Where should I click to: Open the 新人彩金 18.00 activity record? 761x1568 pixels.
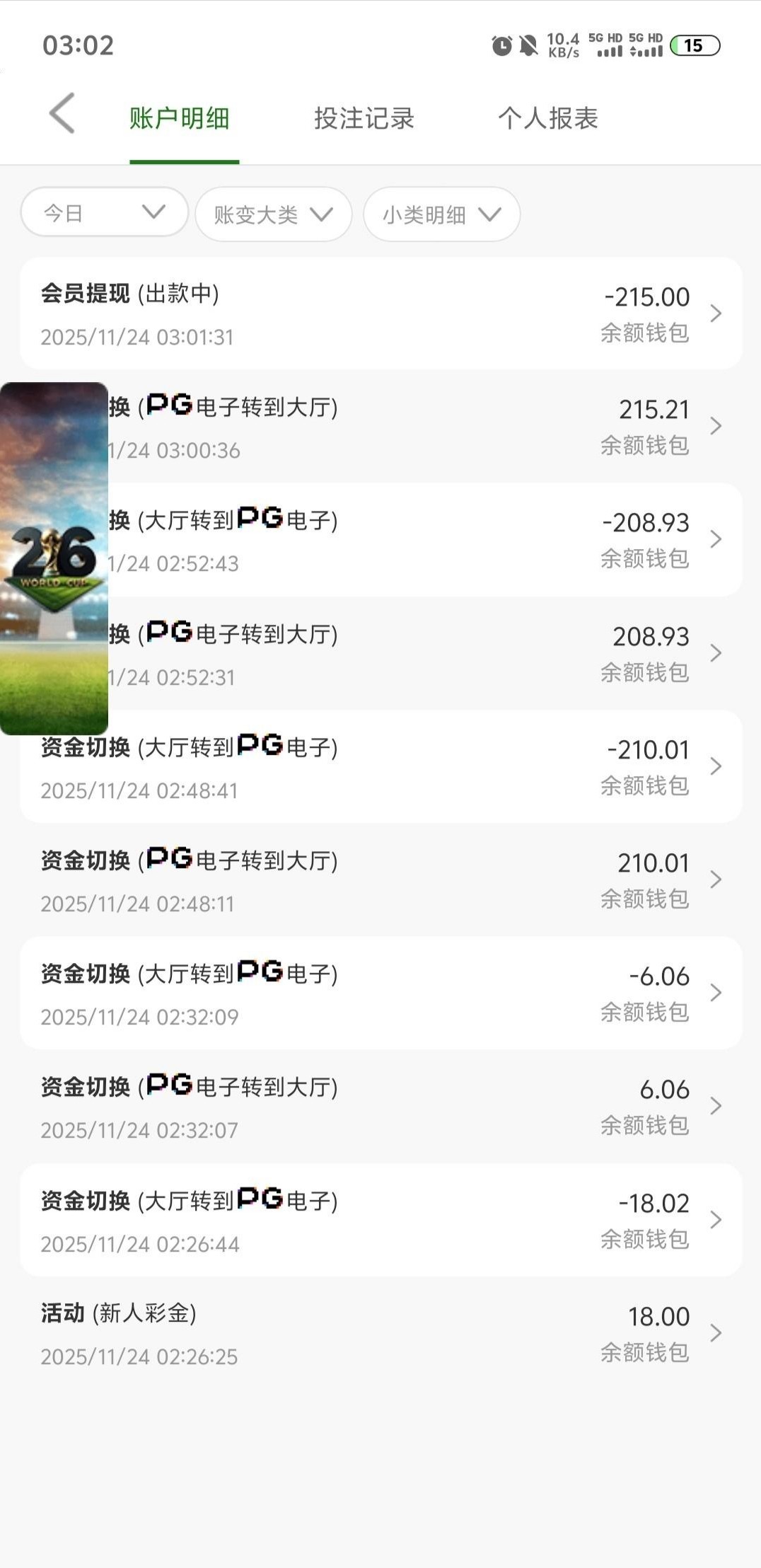click(380, 1334)
